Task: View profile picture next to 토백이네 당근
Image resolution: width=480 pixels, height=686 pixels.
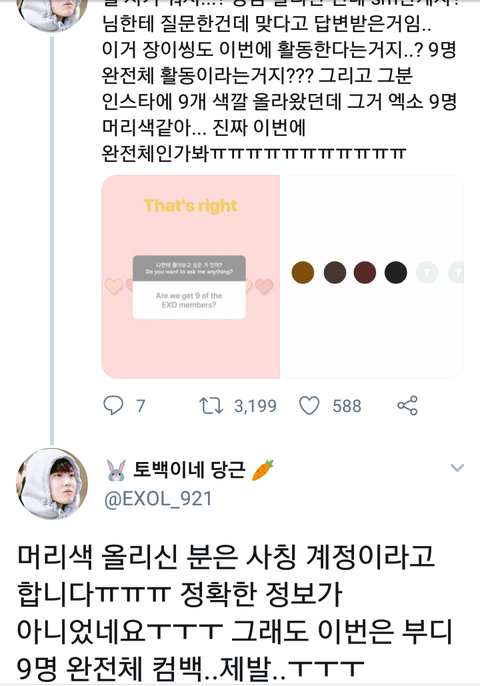Action: 52,483
